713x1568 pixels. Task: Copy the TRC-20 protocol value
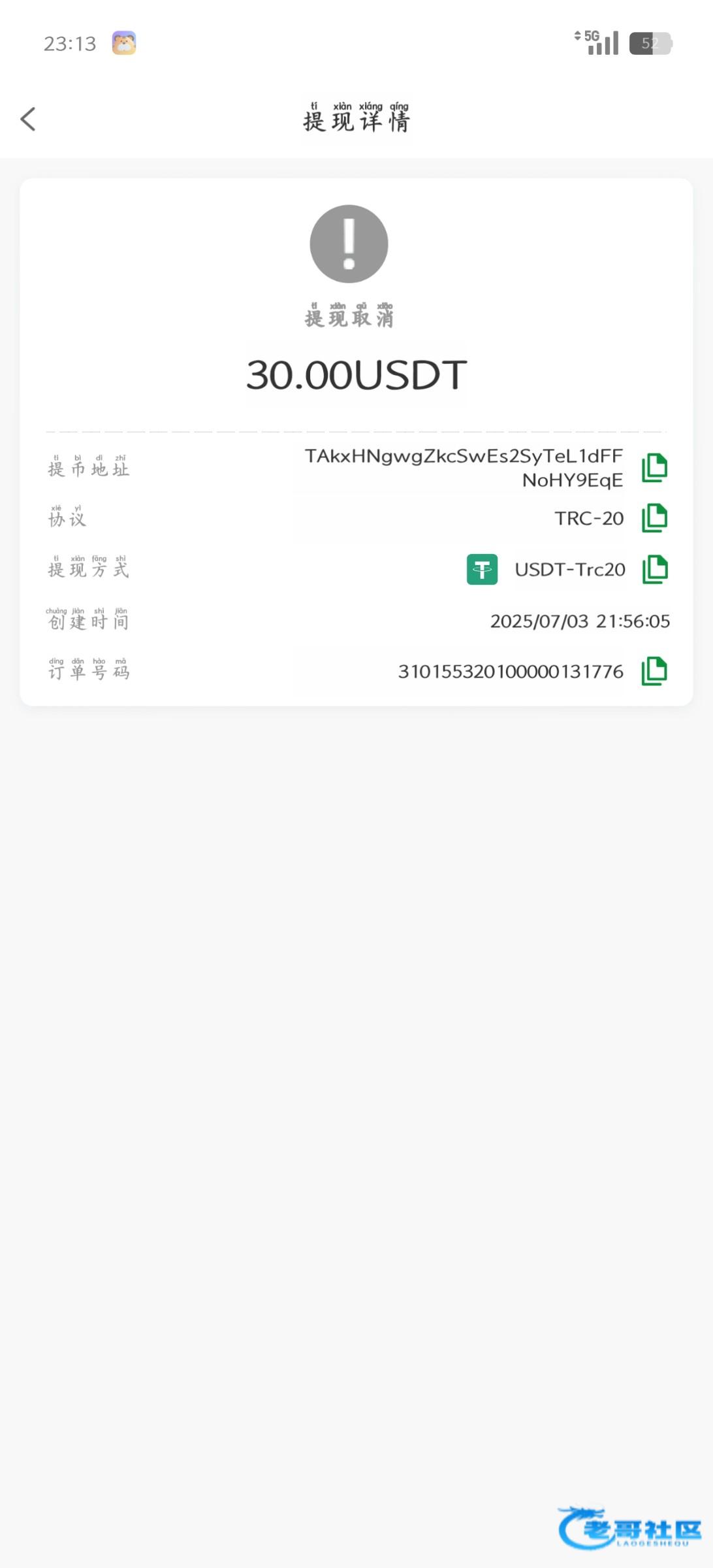654,518
